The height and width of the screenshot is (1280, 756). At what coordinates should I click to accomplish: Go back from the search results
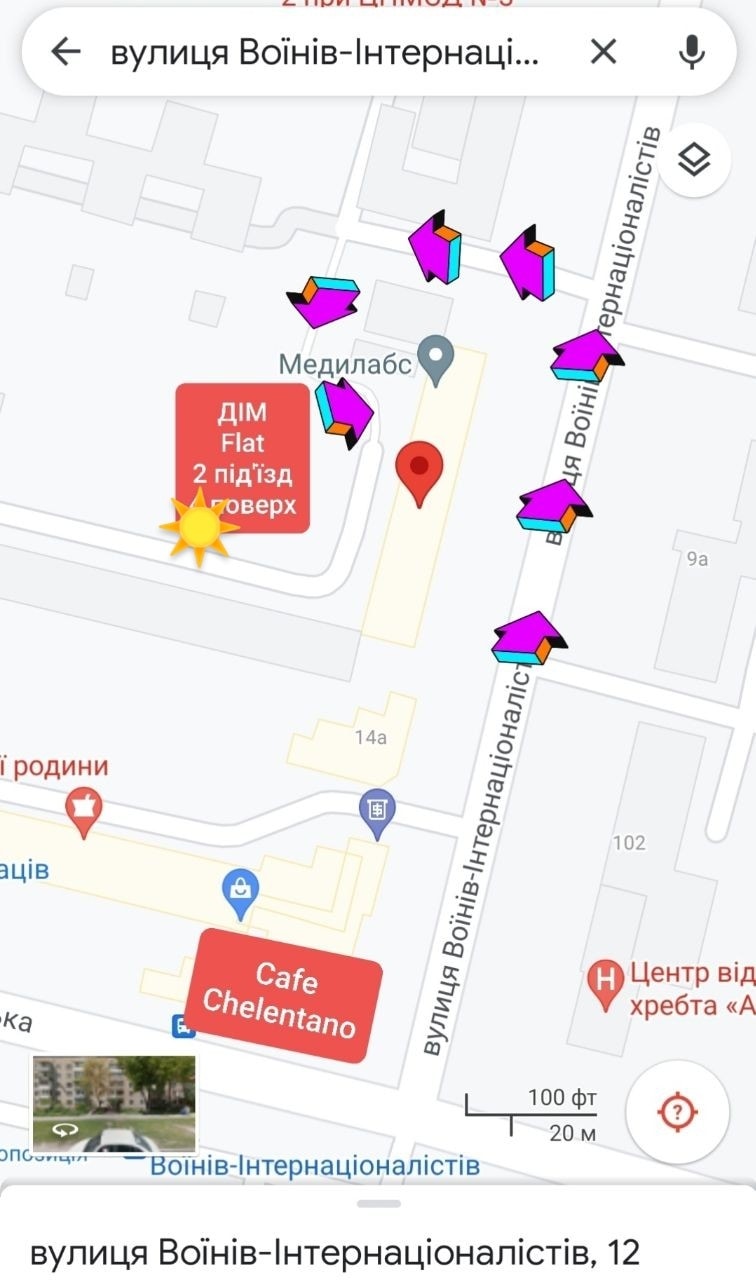pos(66,52)
